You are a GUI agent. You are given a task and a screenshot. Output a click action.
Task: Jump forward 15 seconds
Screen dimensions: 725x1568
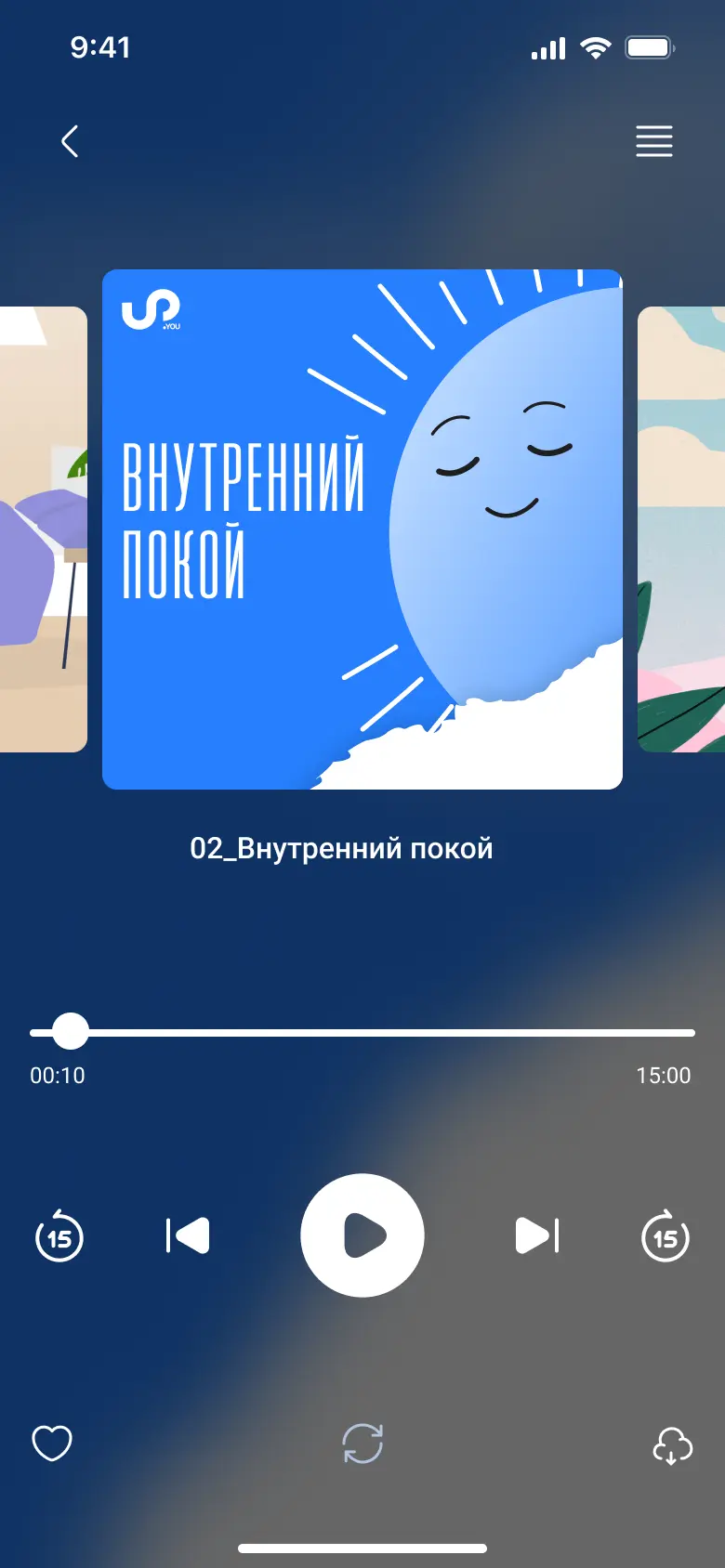coord(666,1236)
